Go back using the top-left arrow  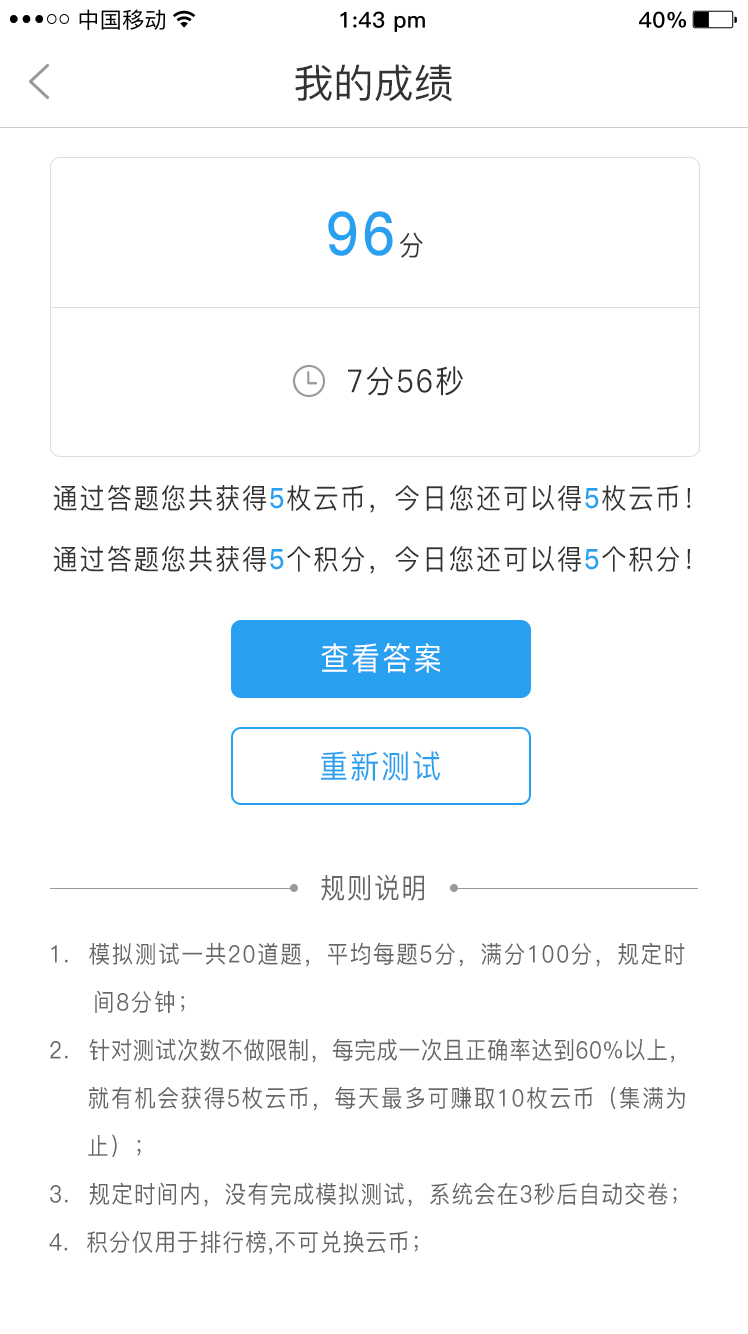click(40, 82)
